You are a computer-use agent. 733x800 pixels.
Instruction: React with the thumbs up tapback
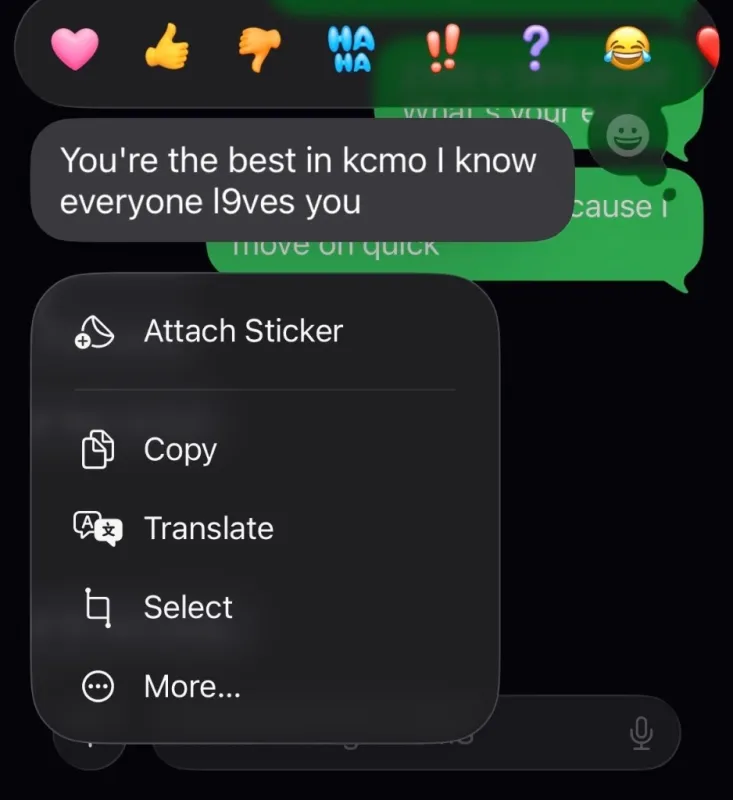(x=167, y=46)
